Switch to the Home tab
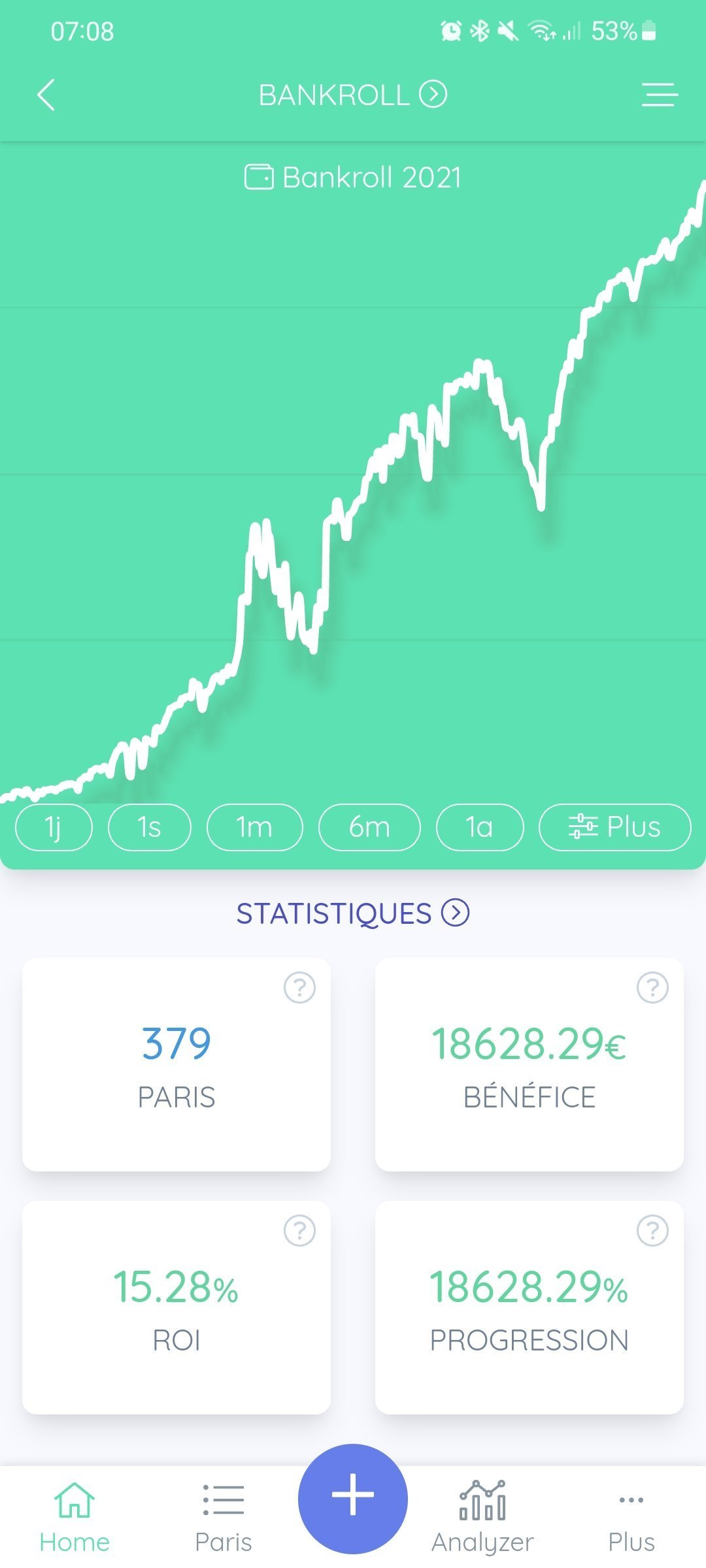This screenshot has height=1568, width=706. pyautogui.click(x=75, y=1517)
